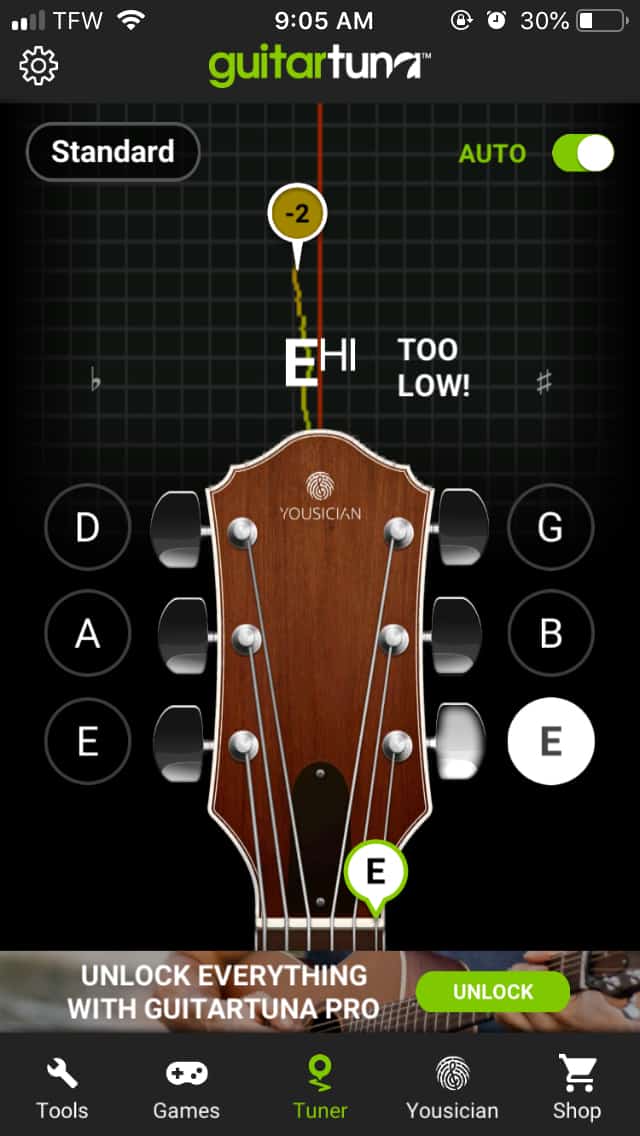The image size is (640, 1136).
Task: Switch to the Tuner tab
Action: (320, 1087)
